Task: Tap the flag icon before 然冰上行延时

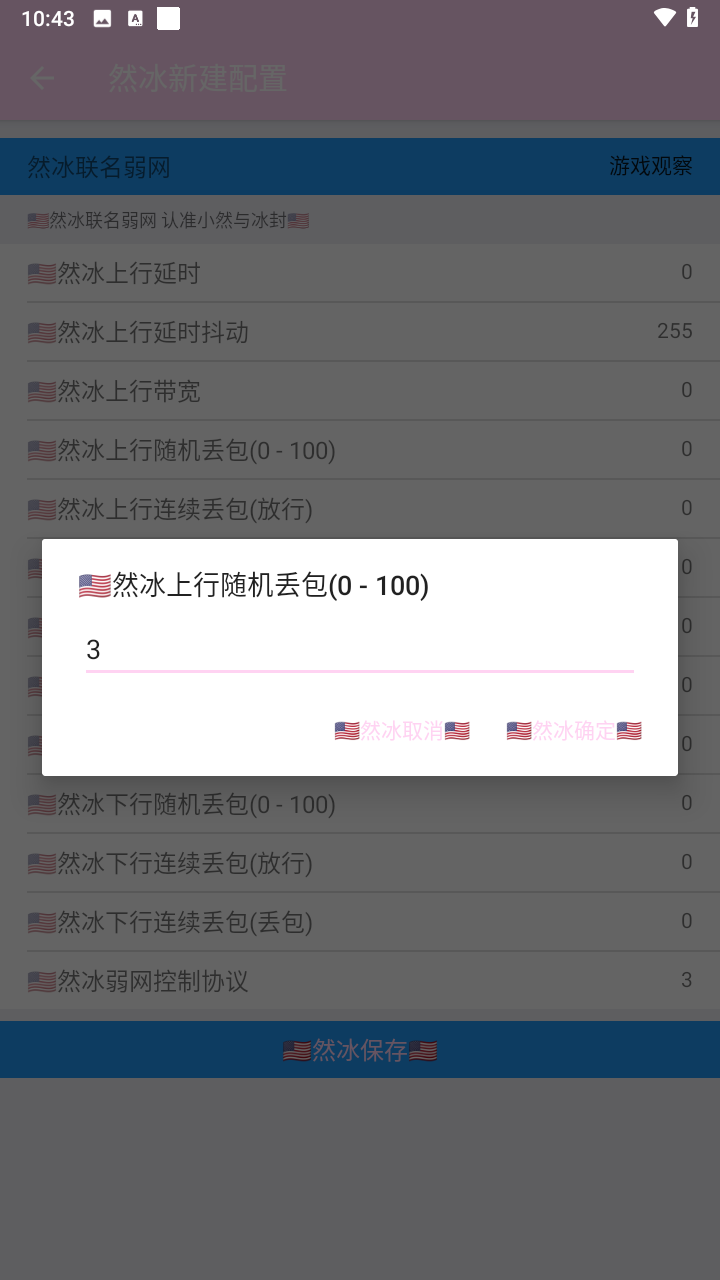Action: [x=41, y=272]
